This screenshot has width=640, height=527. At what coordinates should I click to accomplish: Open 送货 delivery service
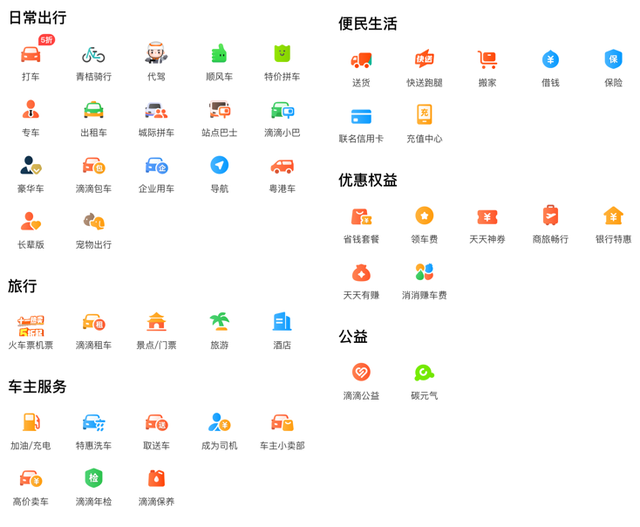pyautogui.click(x=361, y=61)
